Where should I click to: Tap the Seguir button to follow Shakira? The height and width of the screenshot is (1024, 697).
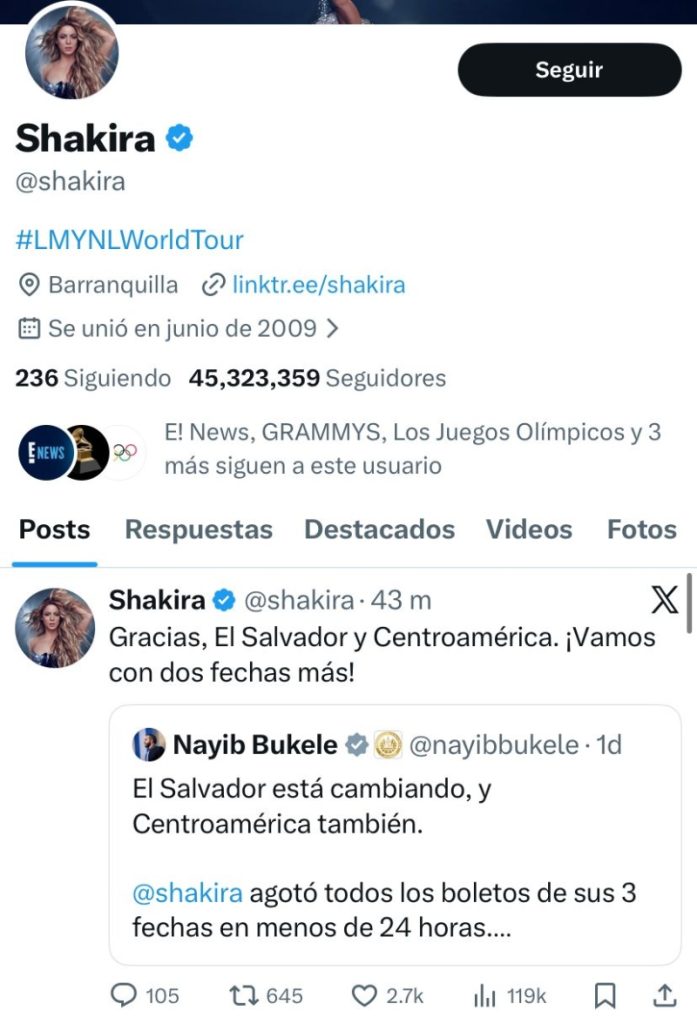[569, 70]
